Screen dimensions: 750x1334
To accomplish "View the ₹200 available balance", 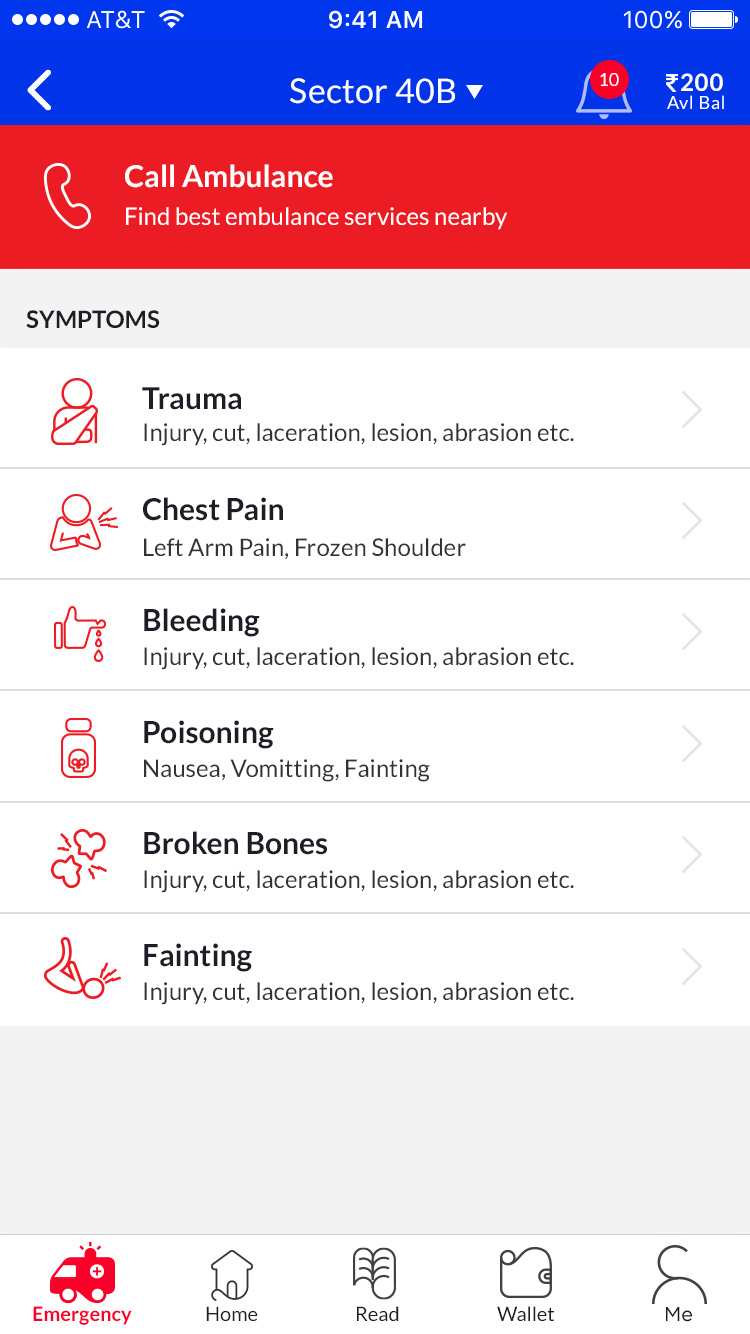I will point(695,91).
